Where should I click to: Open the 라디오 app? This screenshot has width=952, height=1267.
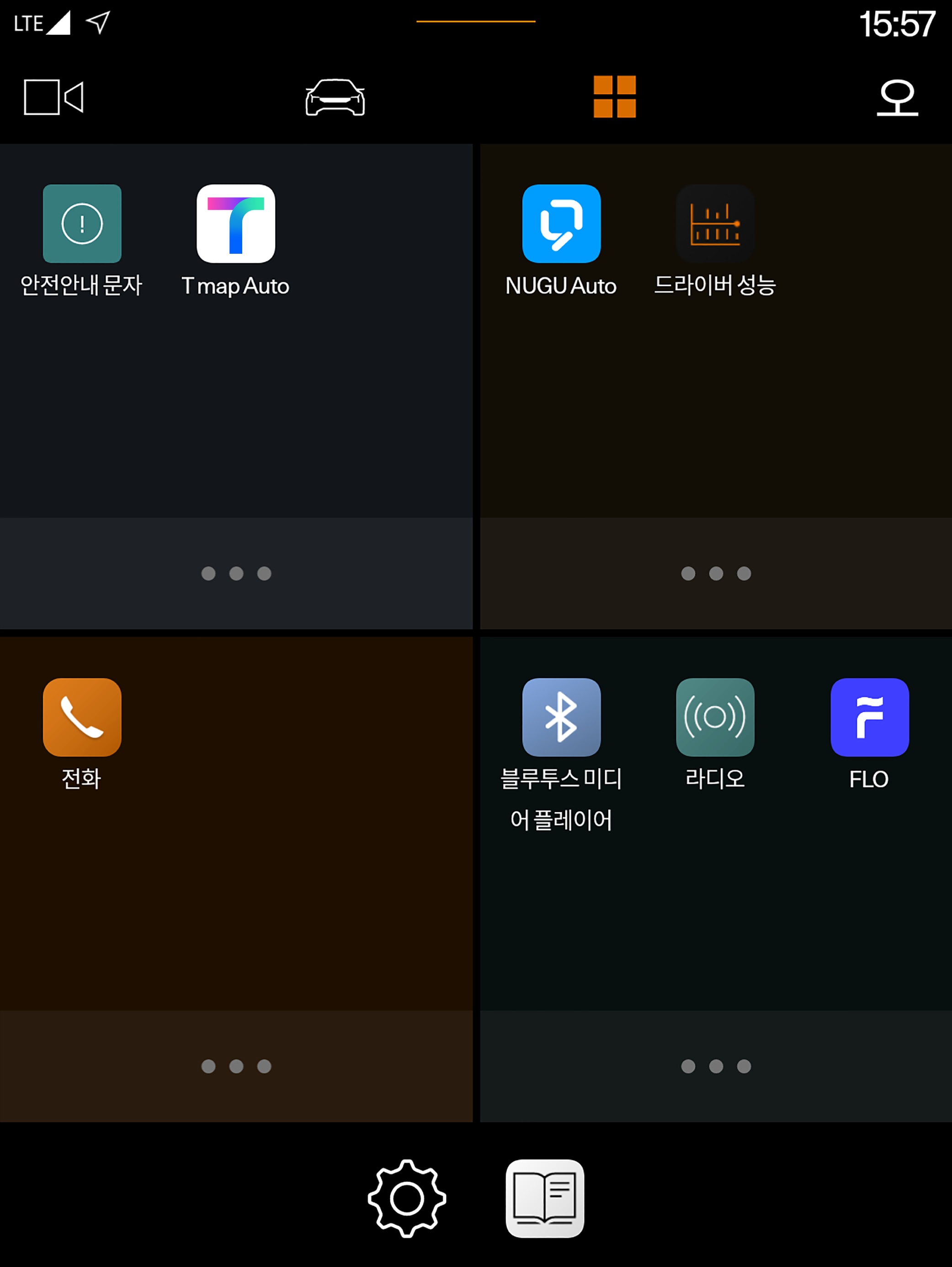[715, 717]
